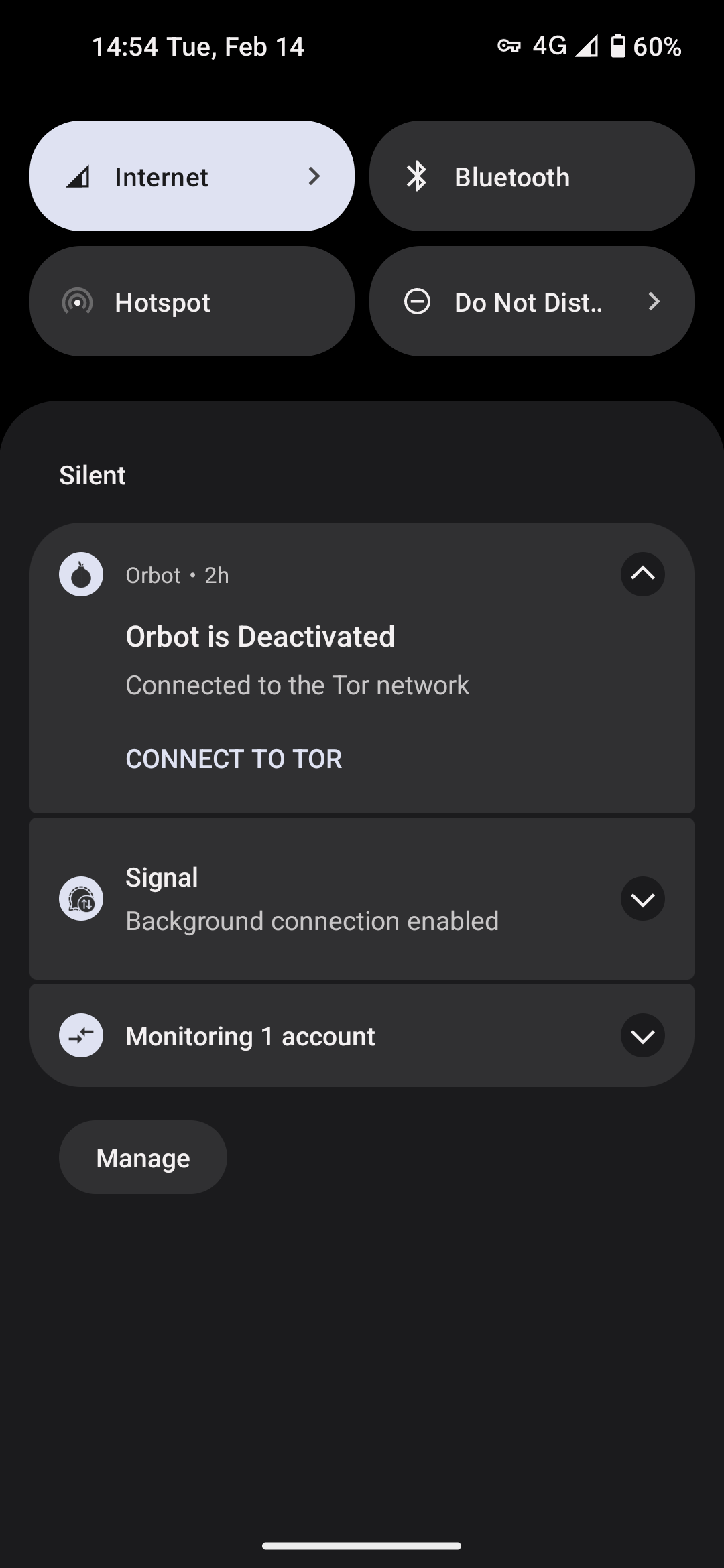
Task: Tap the cellular signal icon on Internet tile
Action: click(x=78, y=176)
